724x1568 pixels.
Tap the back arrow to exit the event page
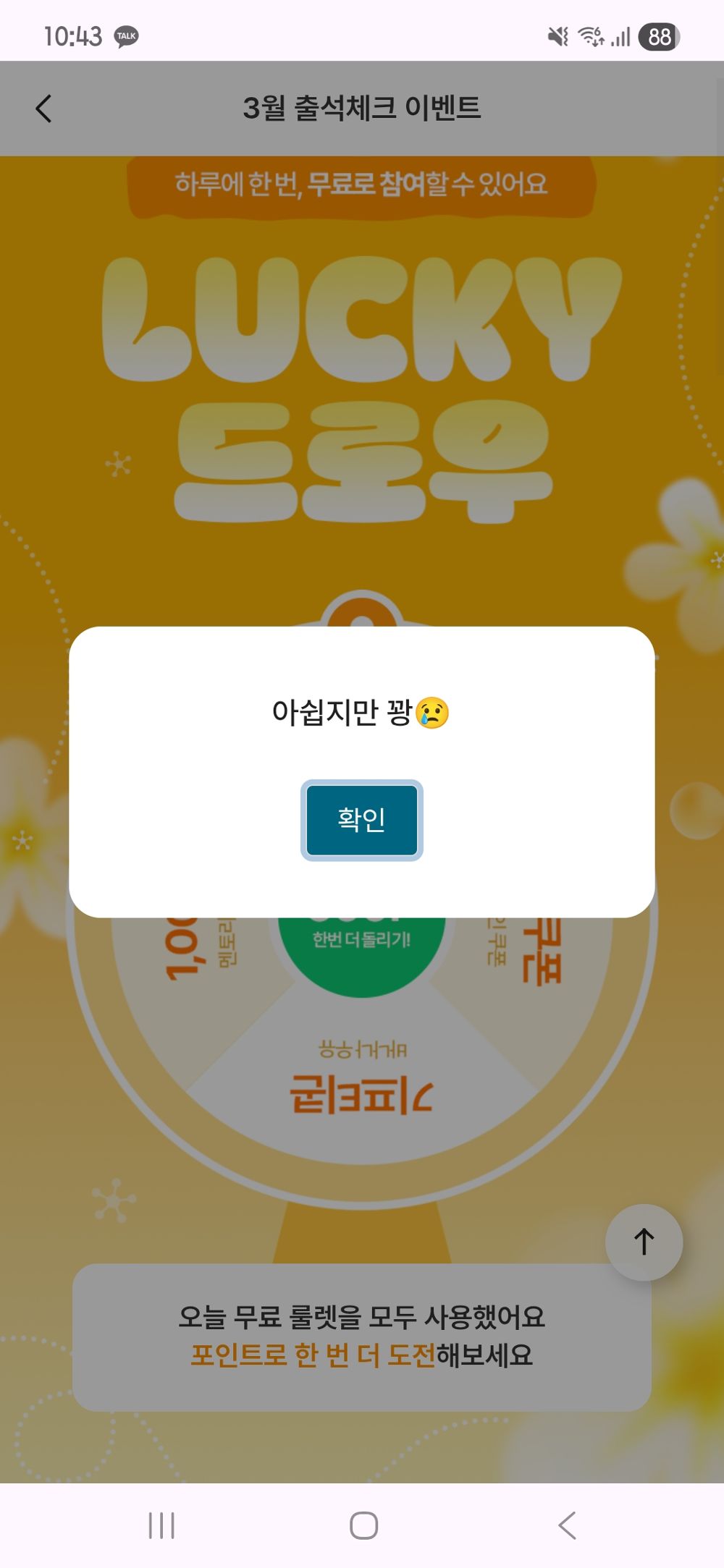(43, 108)
